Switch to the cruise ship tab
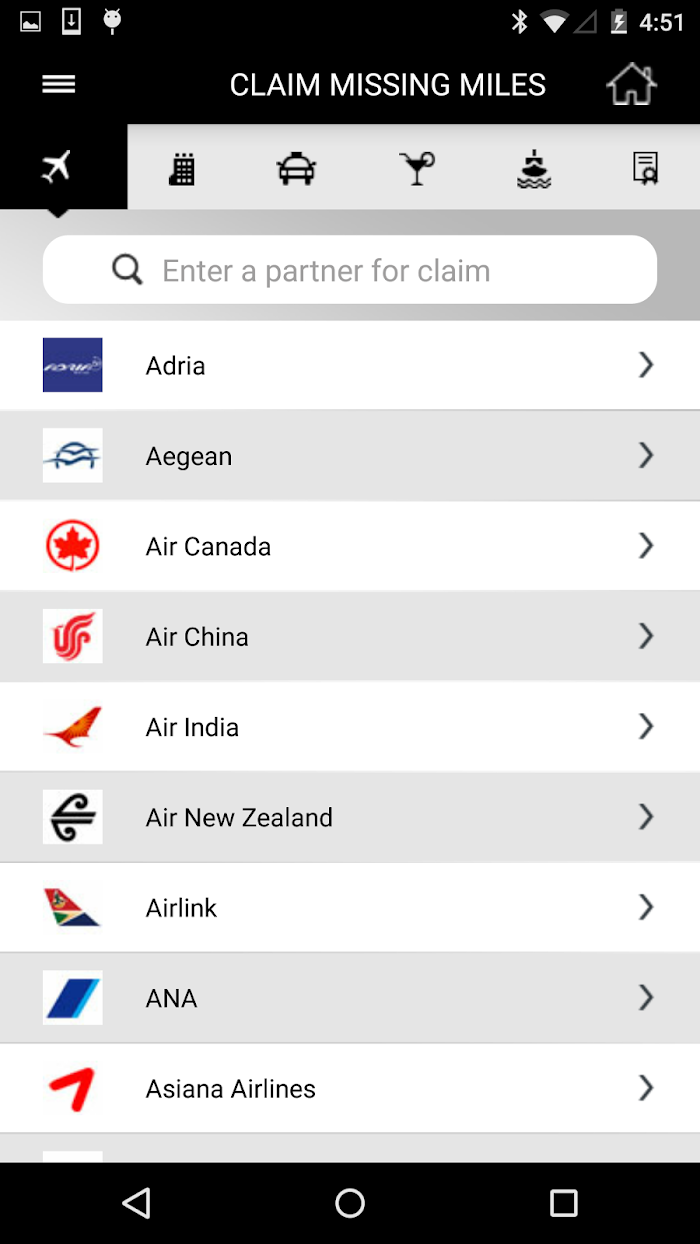Screen dimensions: 700x1244 tap(533, 169)
